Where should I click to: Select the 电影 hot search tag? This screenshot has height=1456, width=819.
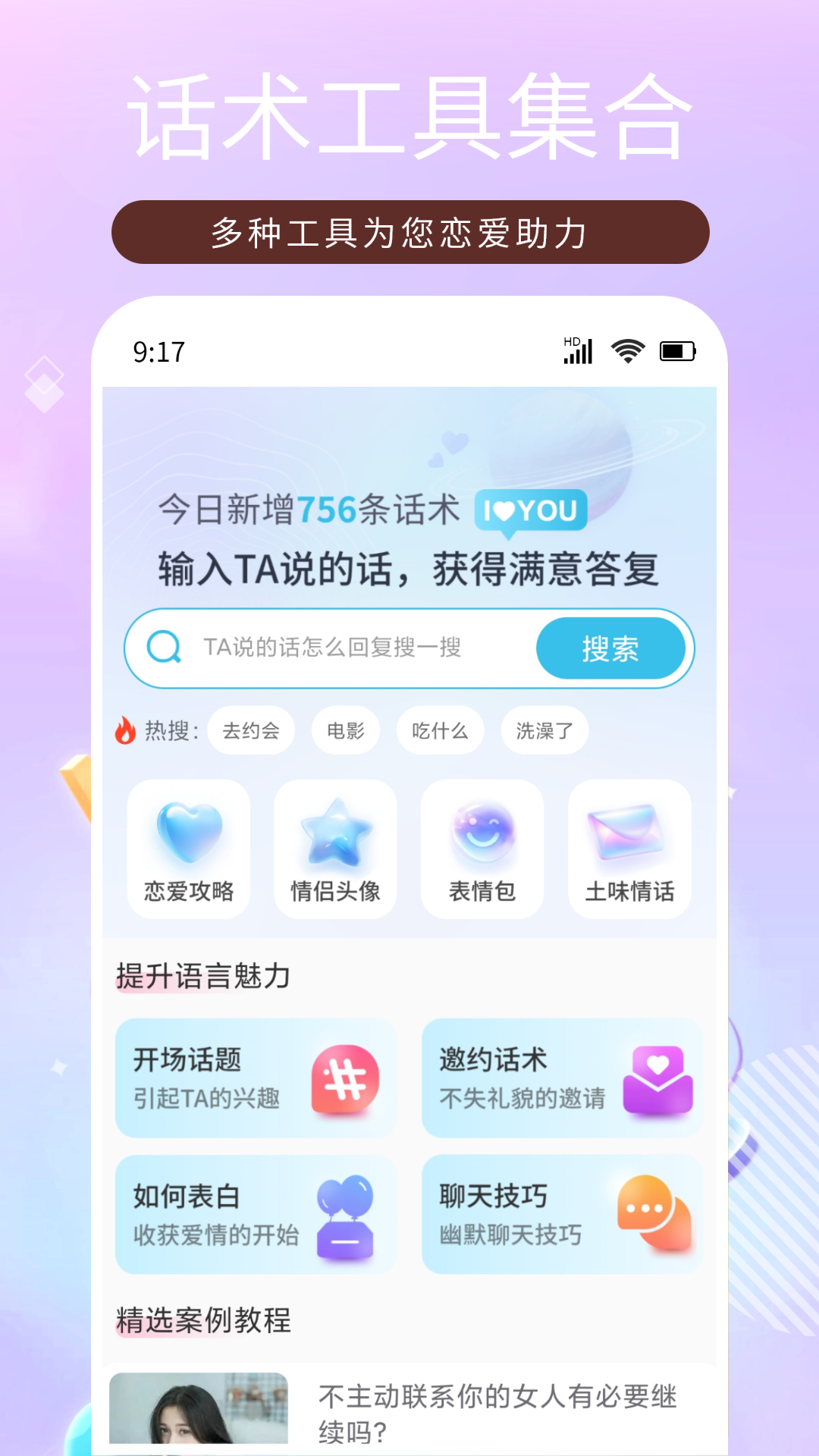pos(346,730)
